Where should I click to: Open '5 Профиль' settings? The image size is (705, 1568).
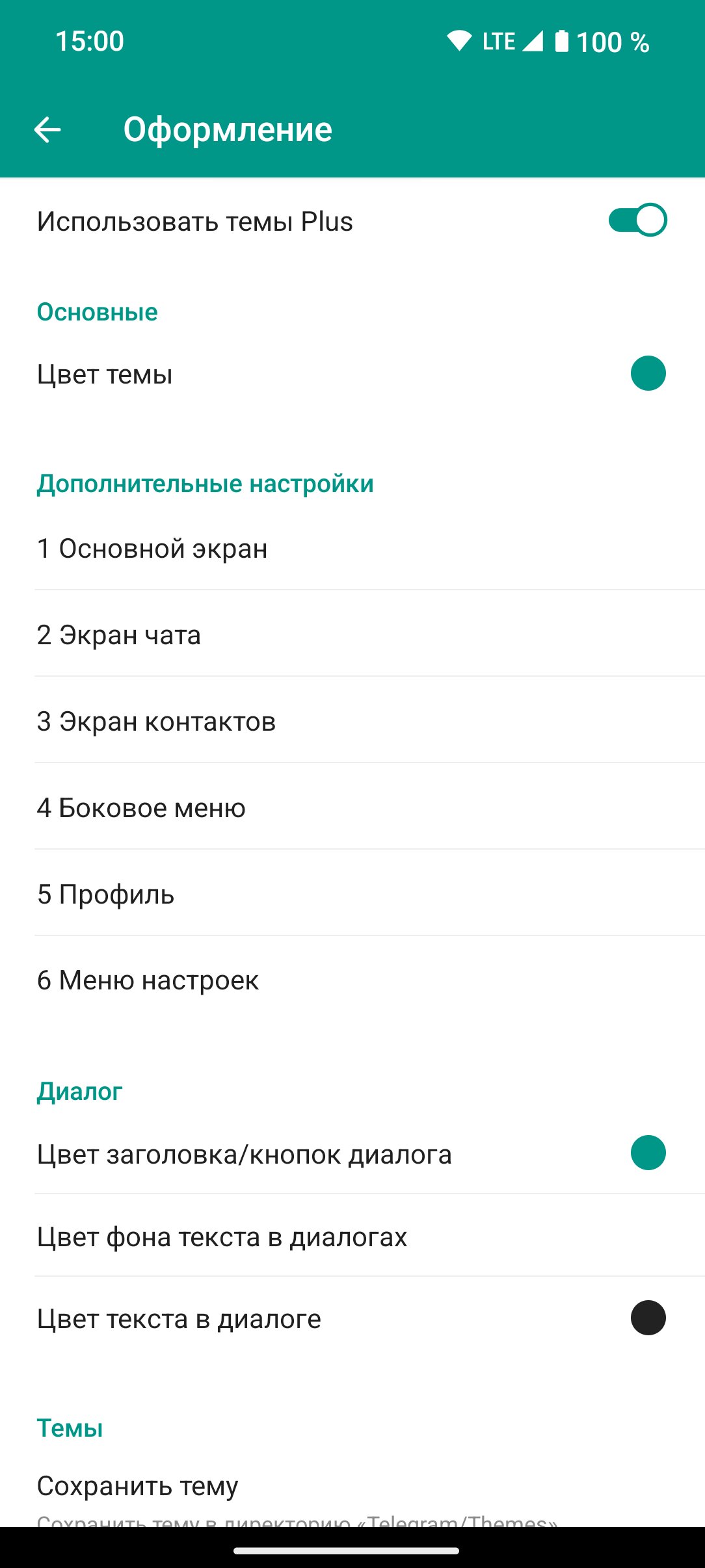pyautogui.click(x=352, y=893)
